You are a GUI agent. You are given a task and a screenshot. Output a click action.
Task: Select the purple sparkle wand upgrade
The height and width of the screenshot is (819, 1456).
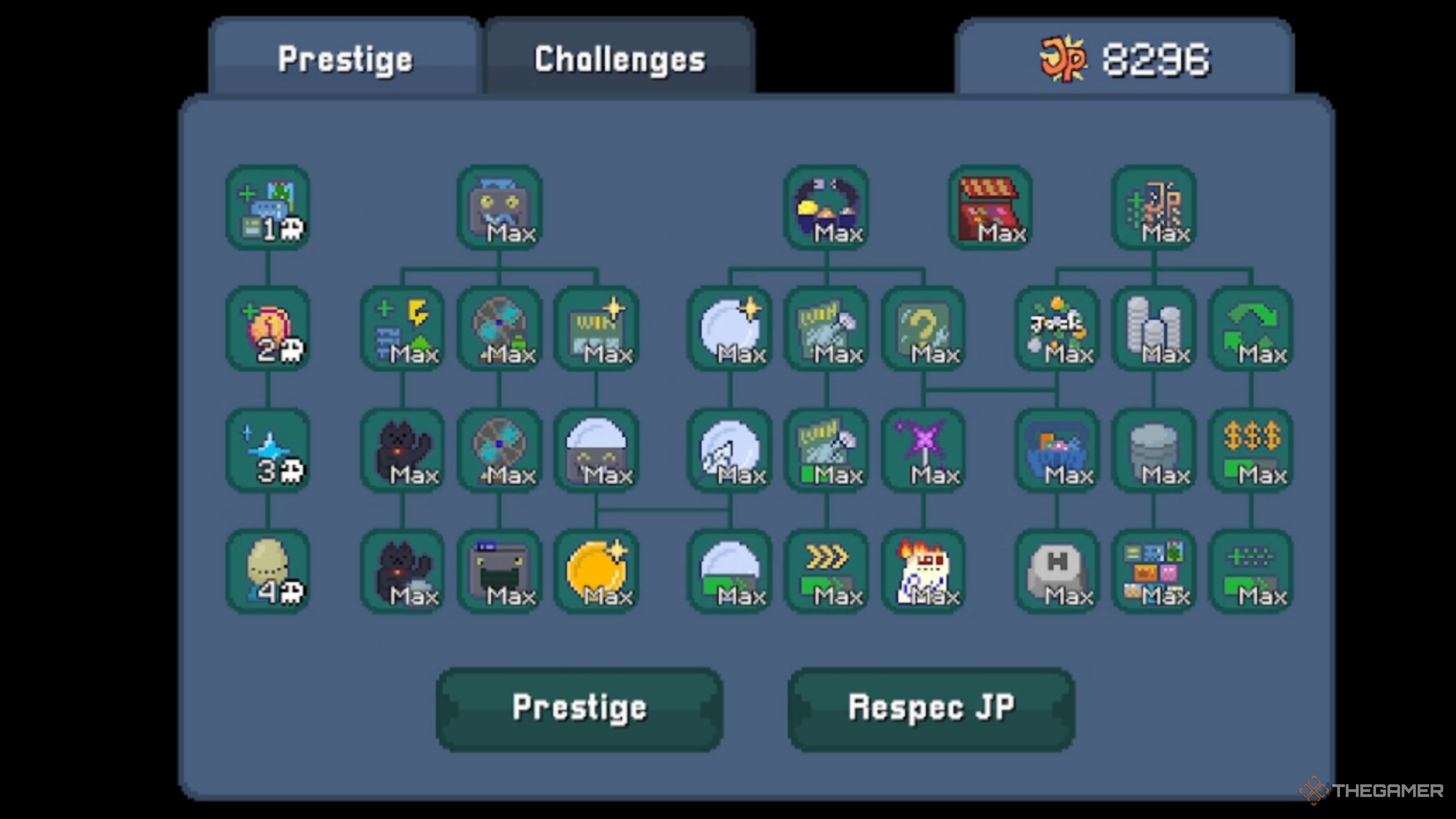tap(923, 450)
